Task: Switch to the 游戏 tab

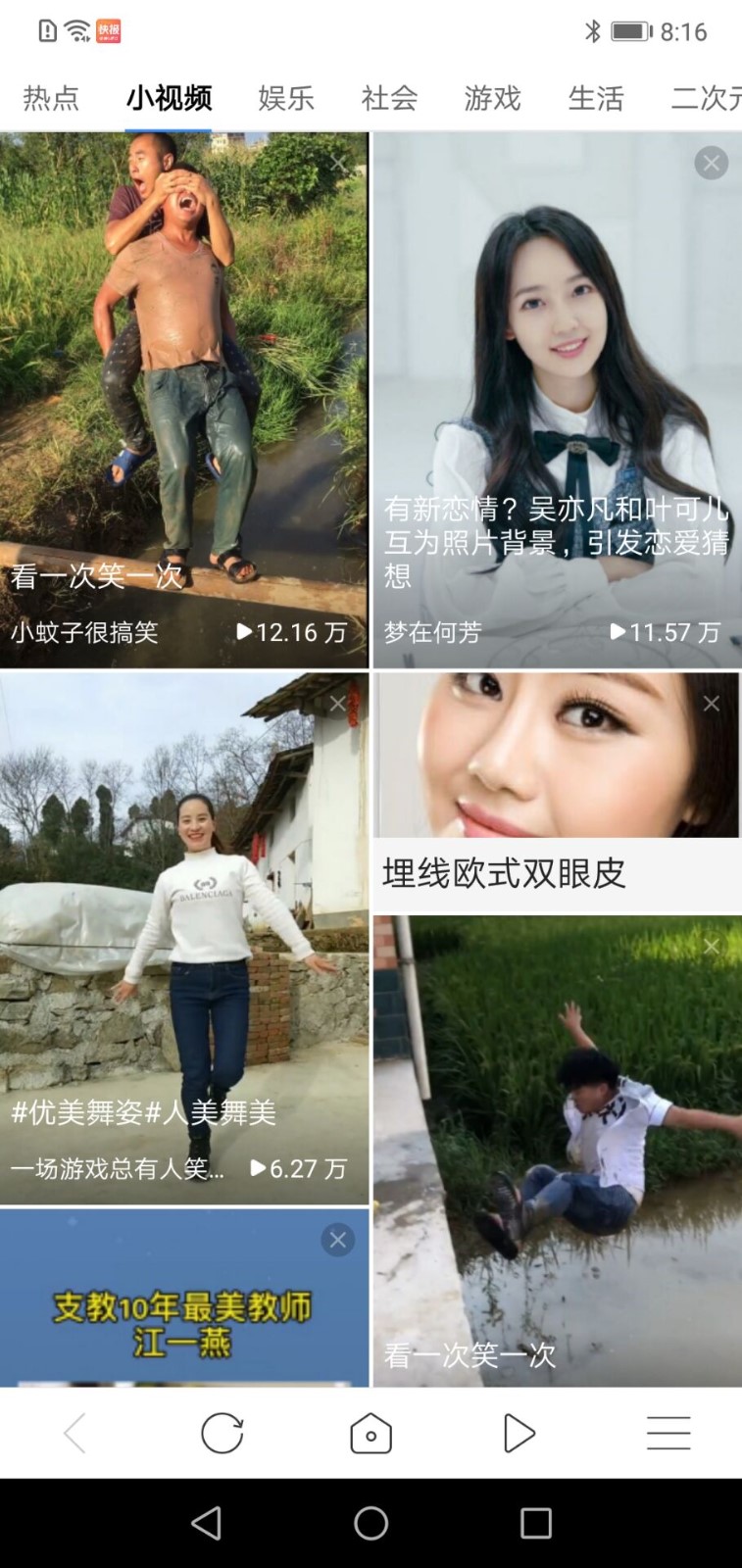Action: tap(492, 98)
